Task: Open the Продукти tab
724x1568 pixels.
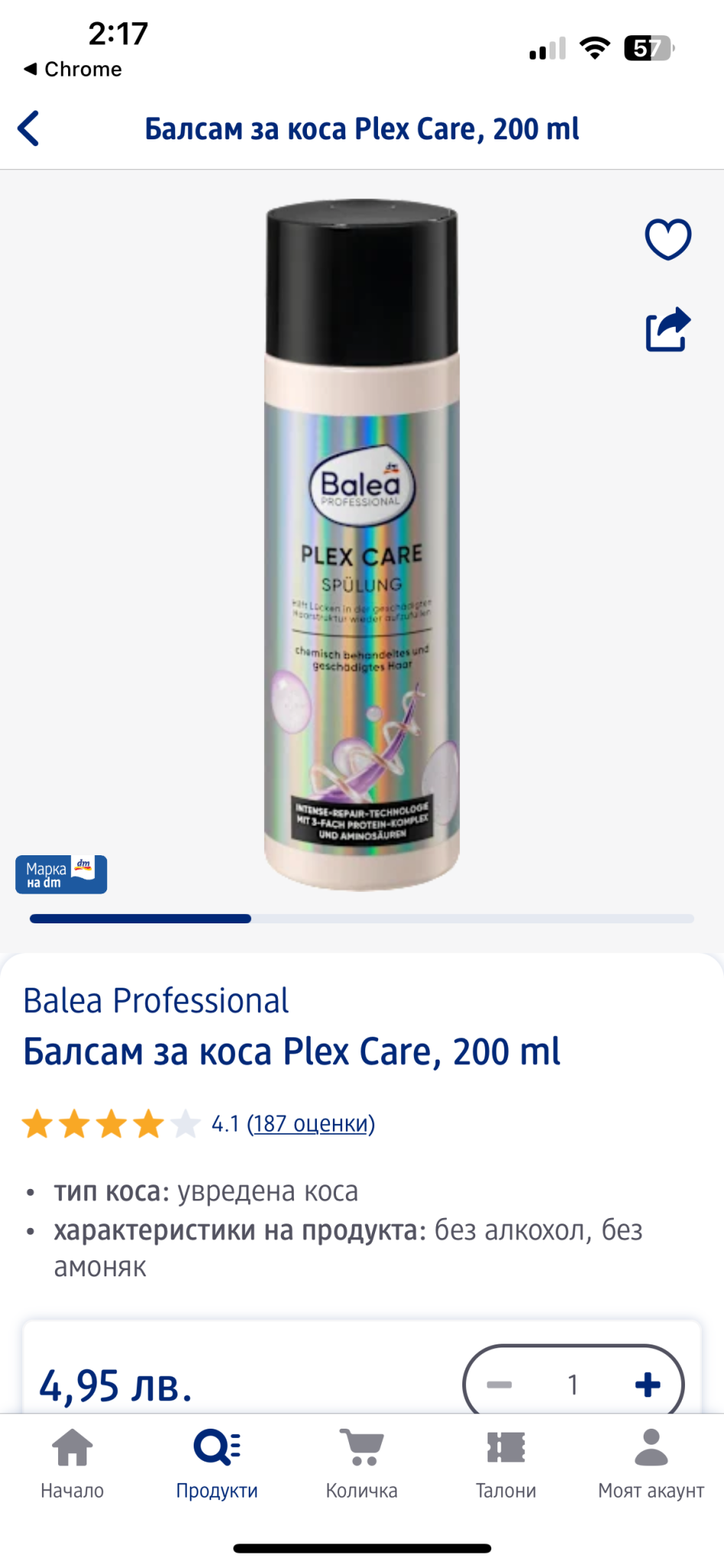Action: 217,1464
